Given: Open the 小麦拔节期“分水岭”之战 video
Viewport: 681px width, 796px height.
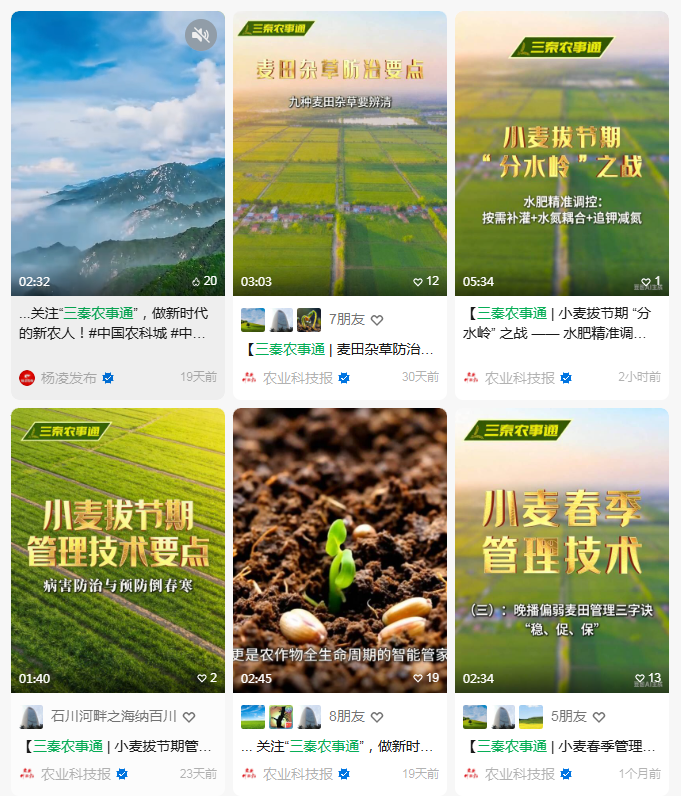Looking at the screenshot, I should (x=561, y=160).
